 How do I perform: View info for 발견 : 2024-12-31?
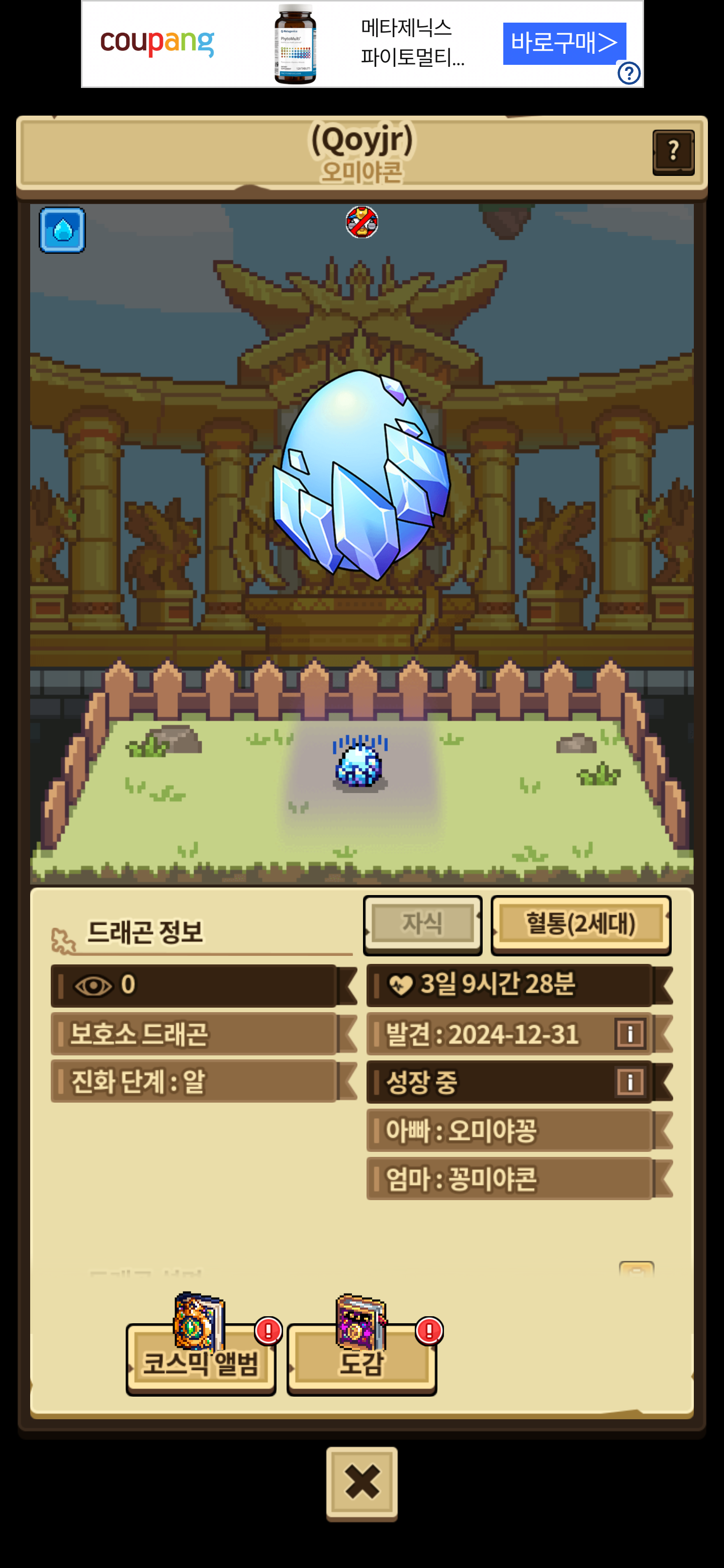(629, 1034)
